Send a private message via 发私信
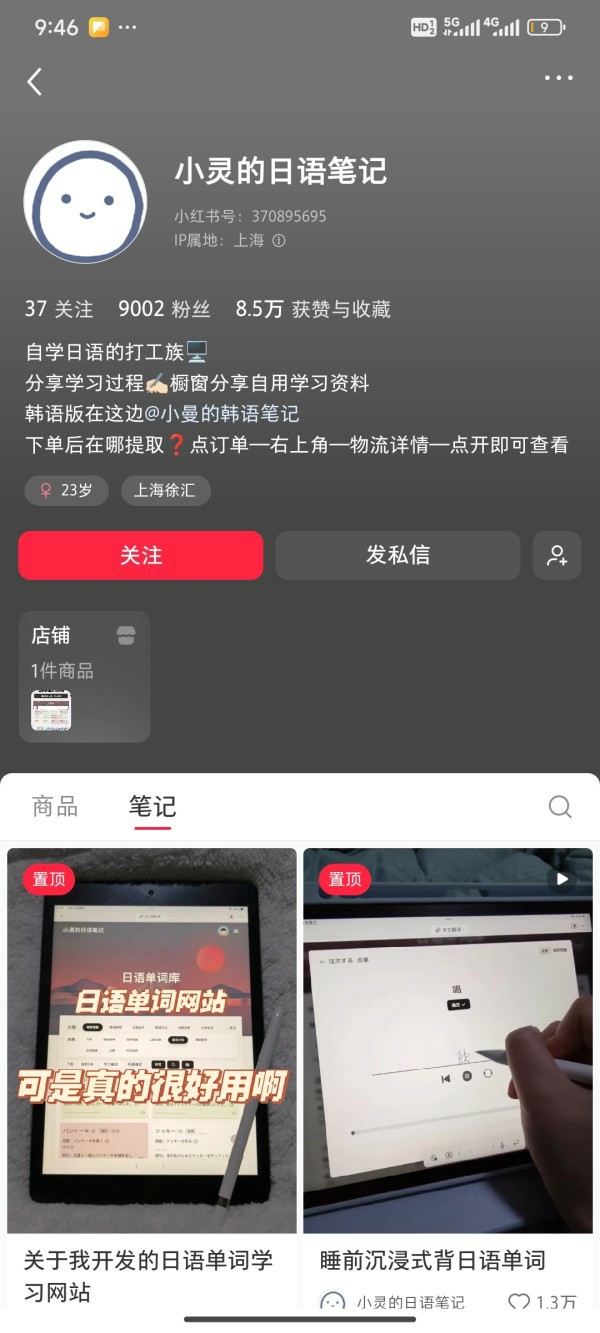 click(x=397, y=555)
